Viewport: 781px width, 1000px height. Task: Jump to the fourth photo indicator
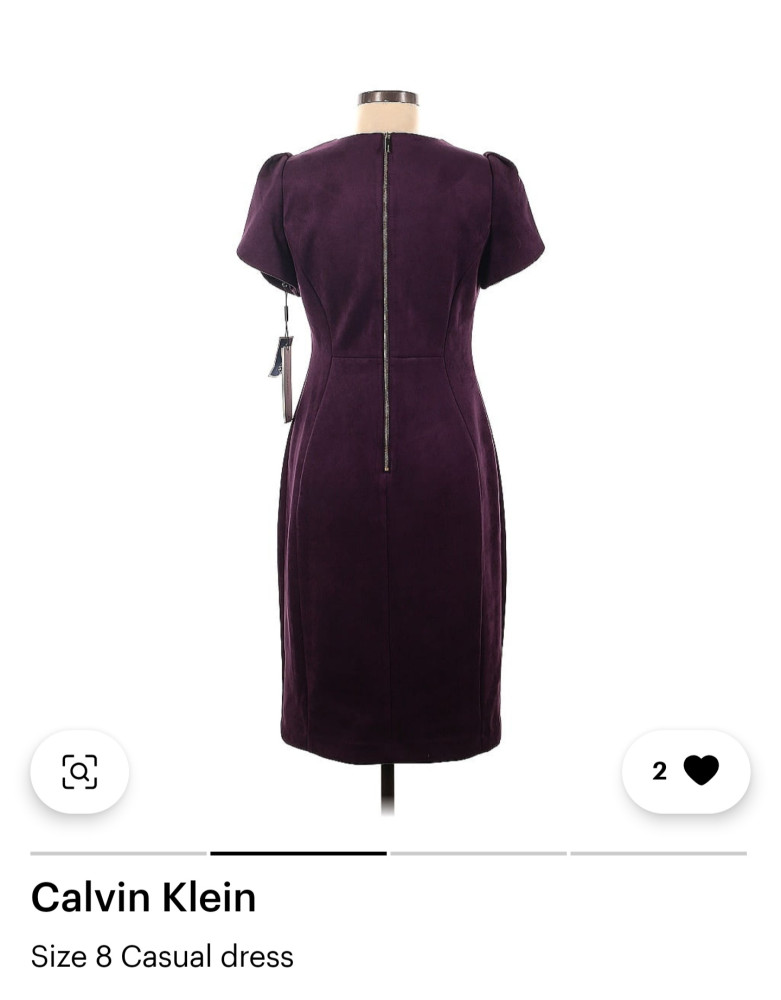click(658, 853)
